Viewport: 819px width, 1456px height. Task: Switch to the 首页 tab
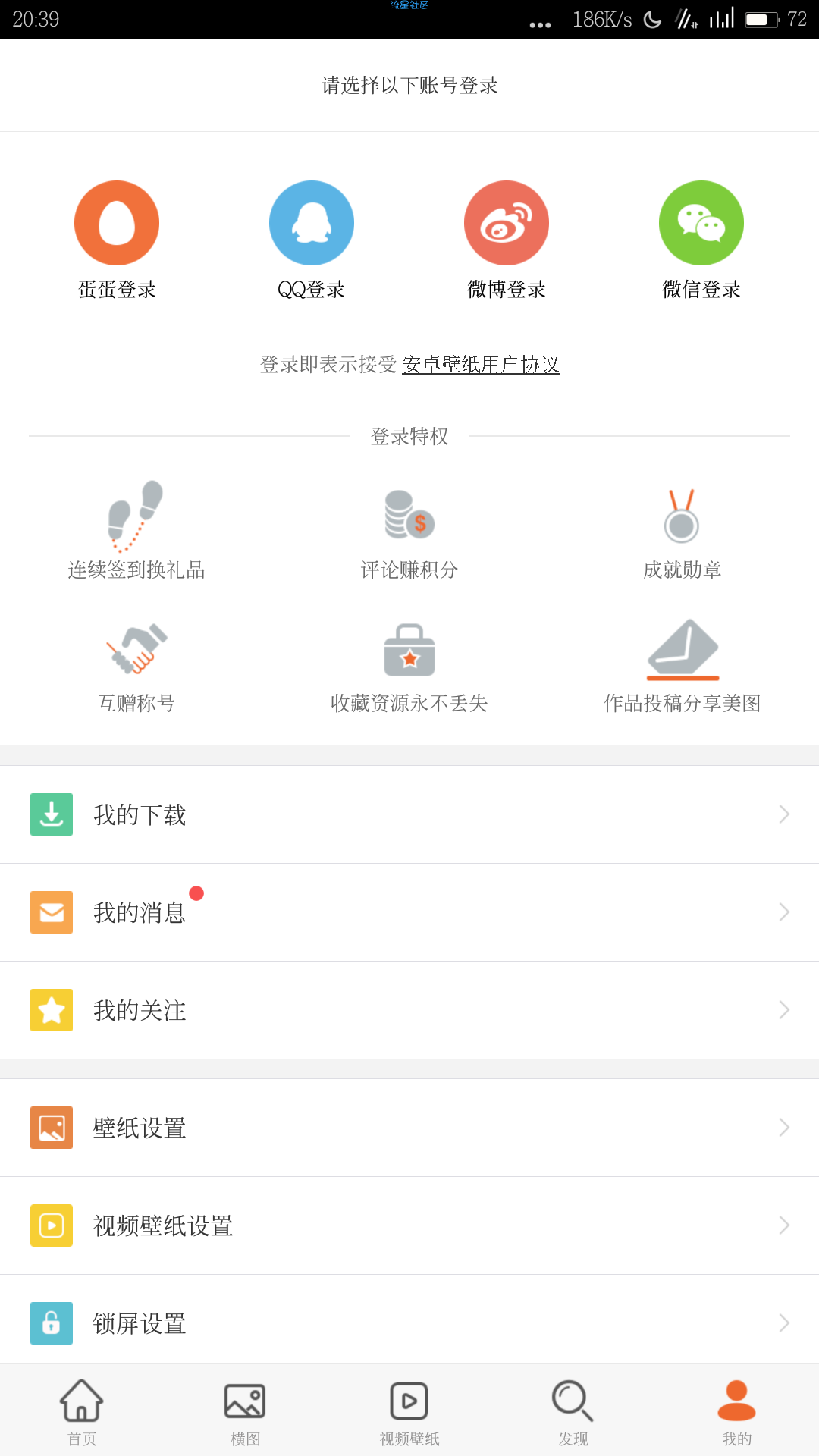click(82, 1412)
